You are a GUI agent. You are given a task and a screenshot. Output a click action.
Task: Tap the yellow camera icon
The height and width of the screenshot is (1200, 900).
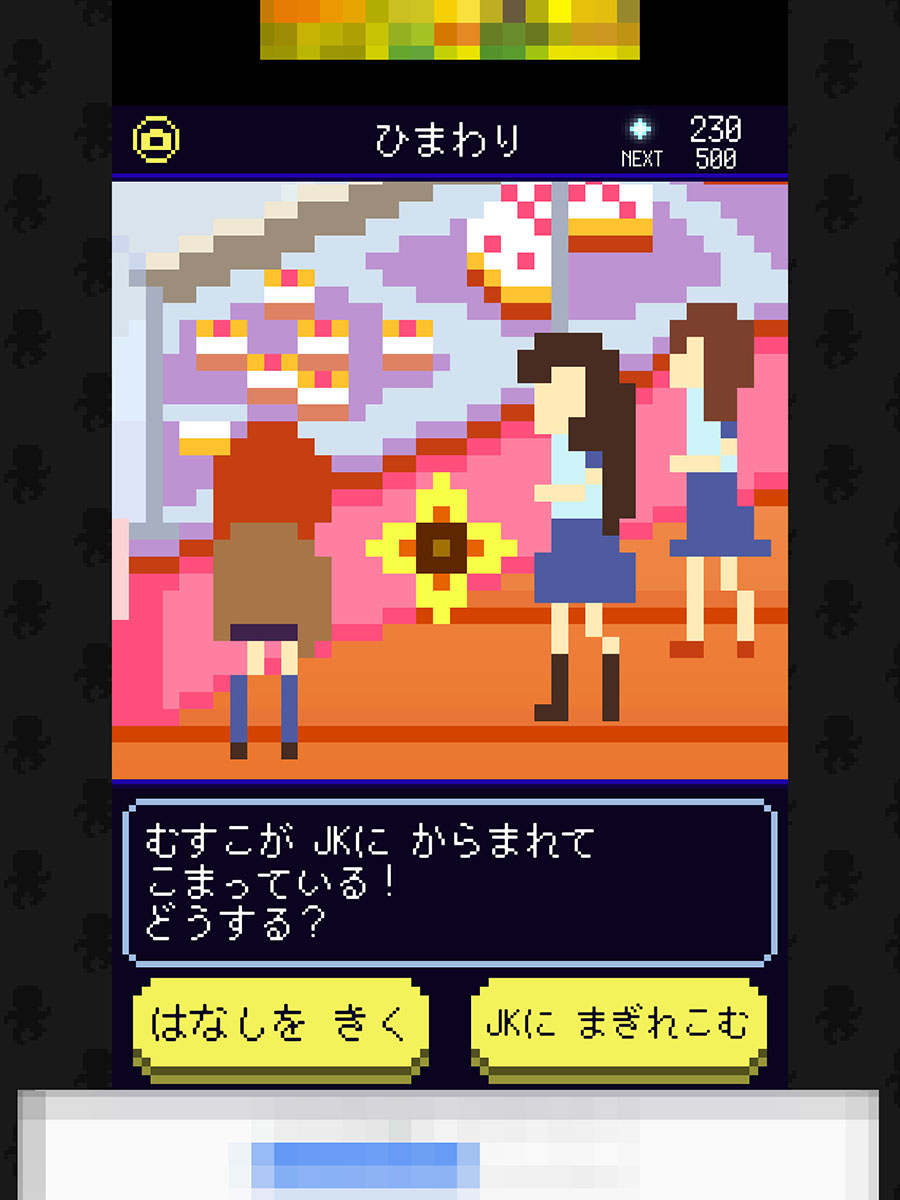point(156,141)
